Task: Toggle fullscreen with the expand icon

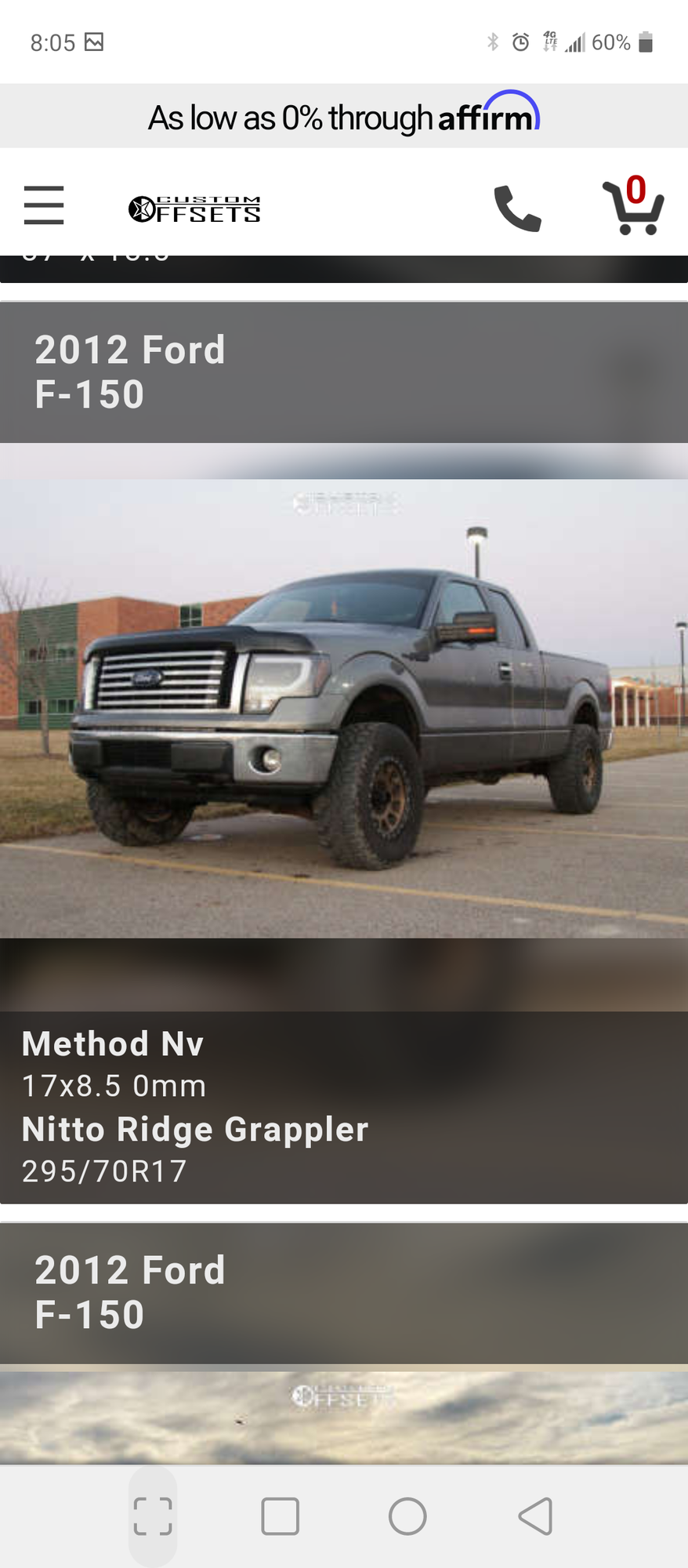Action: 153,1515
